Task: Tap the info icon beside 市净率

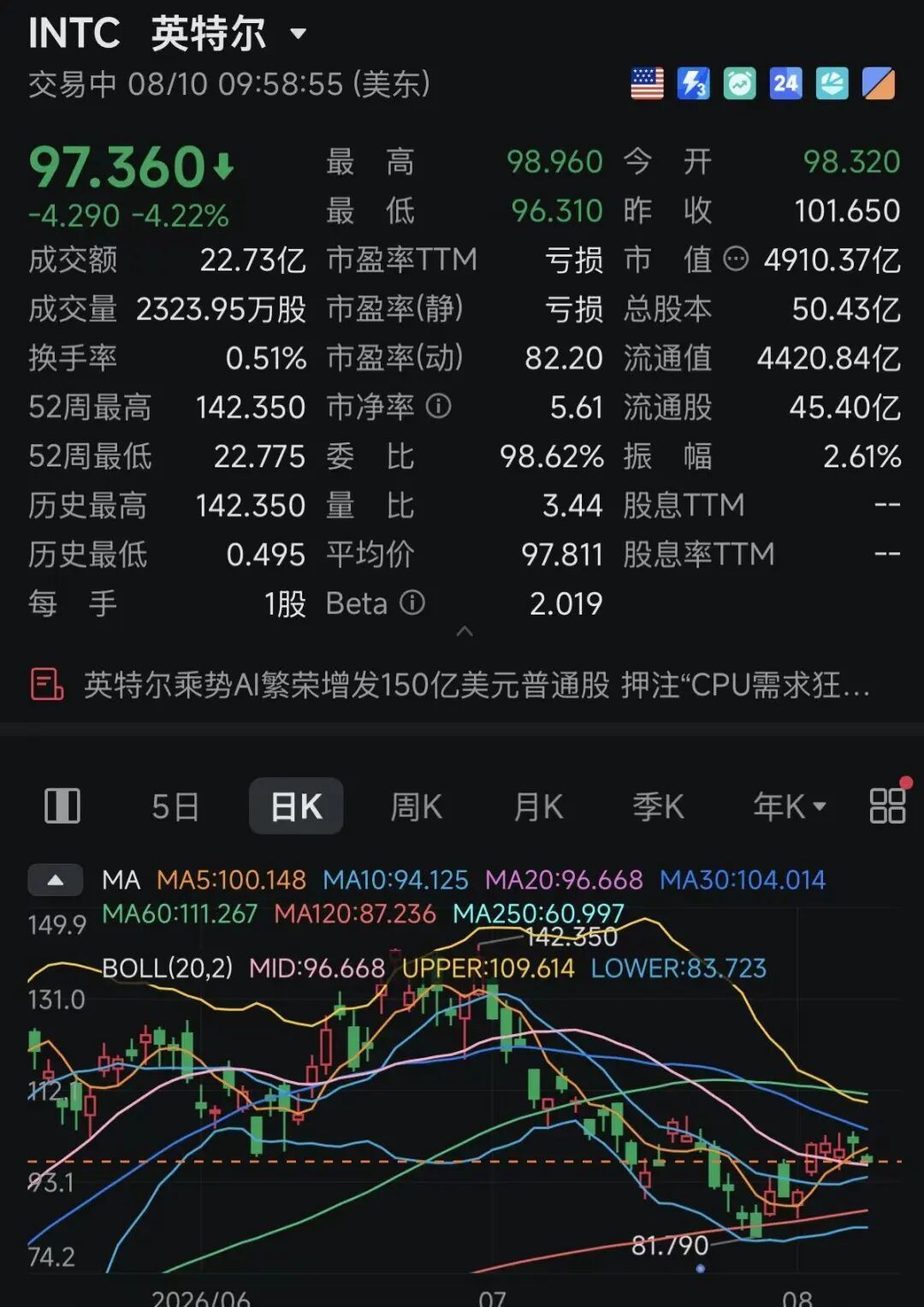Action: [438, 406]
